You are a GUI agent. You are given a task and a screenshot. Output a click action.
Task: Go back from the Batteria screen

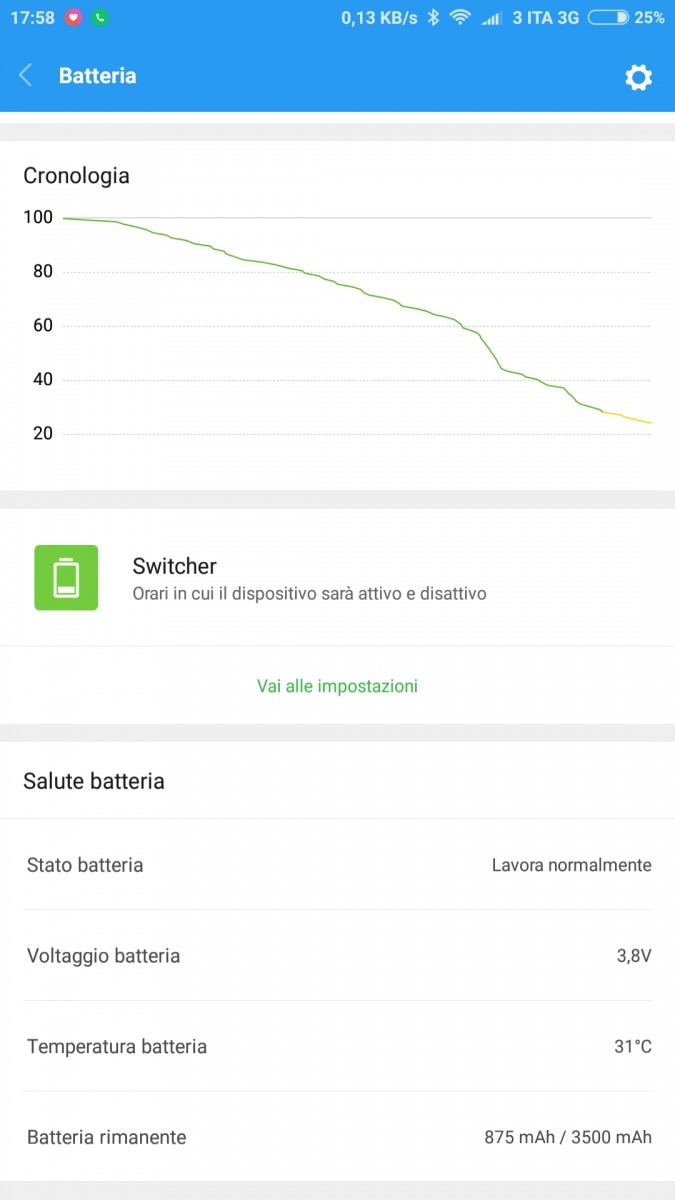26,76
